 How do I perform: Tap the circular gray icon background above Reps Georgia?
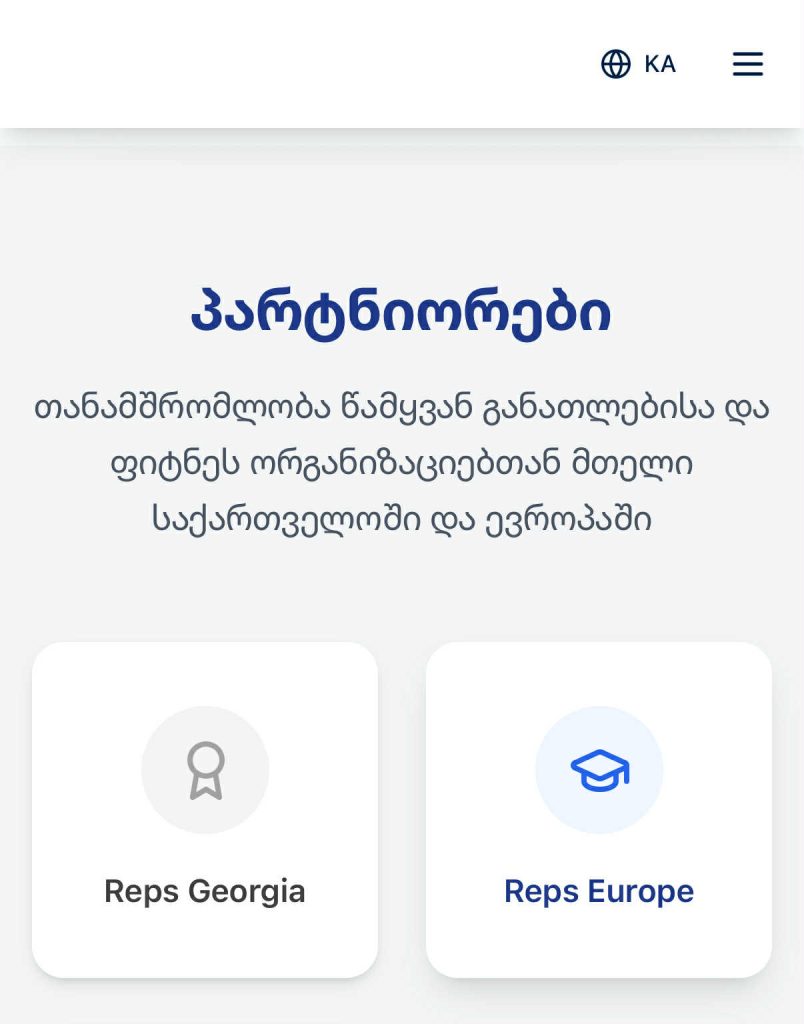click(205, 770)
